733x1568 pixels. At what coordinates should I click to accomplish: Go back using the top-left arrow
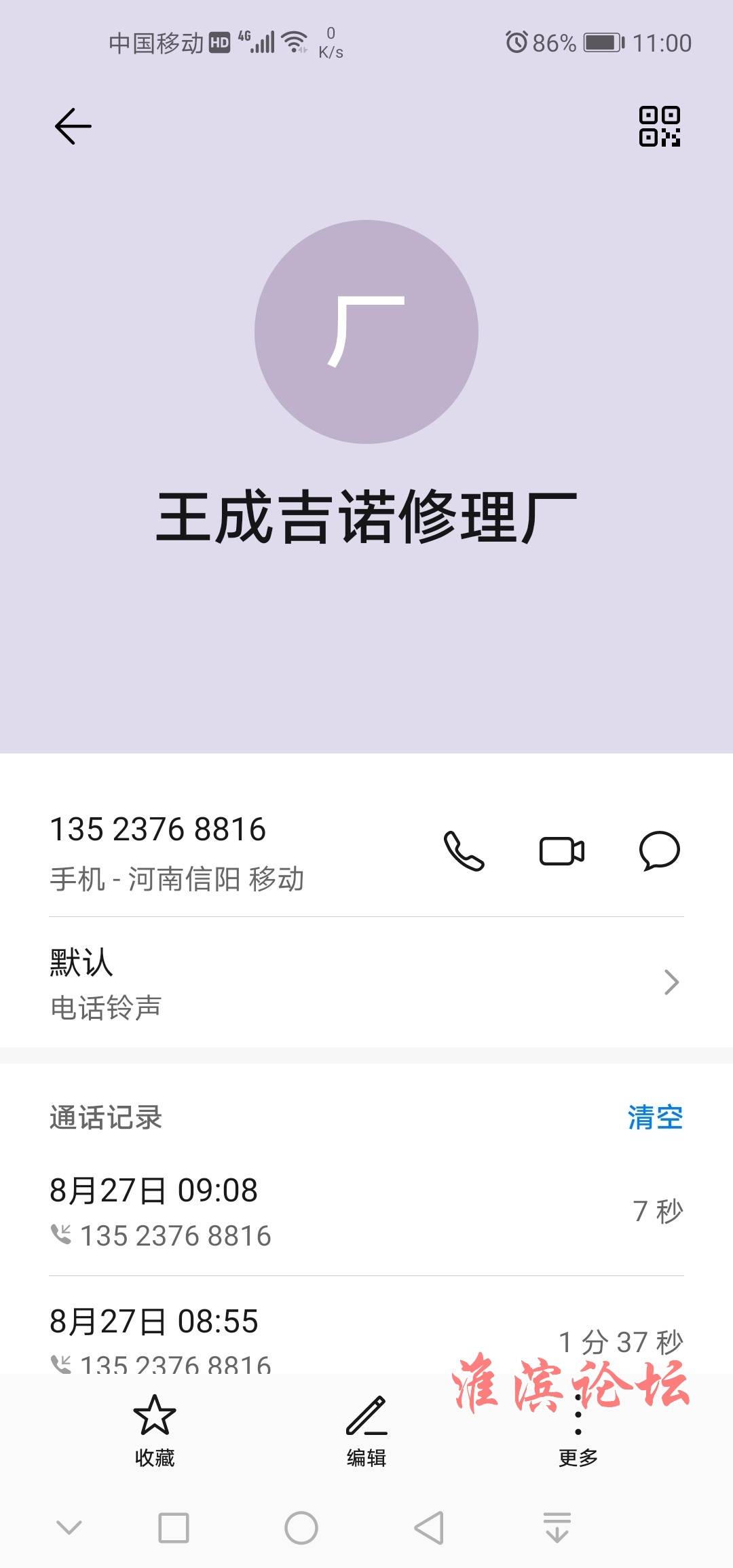[x=73, y=126]
